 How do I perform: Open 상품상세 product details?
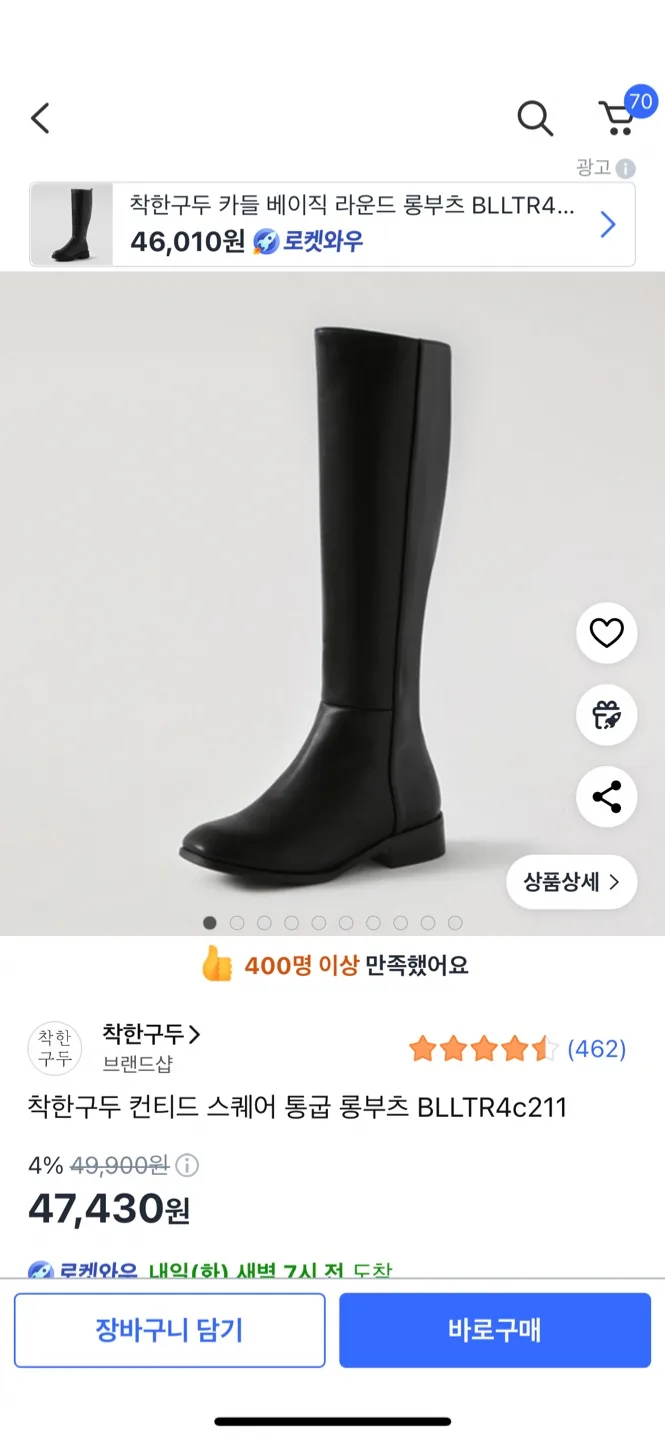[x=572, y=882]
